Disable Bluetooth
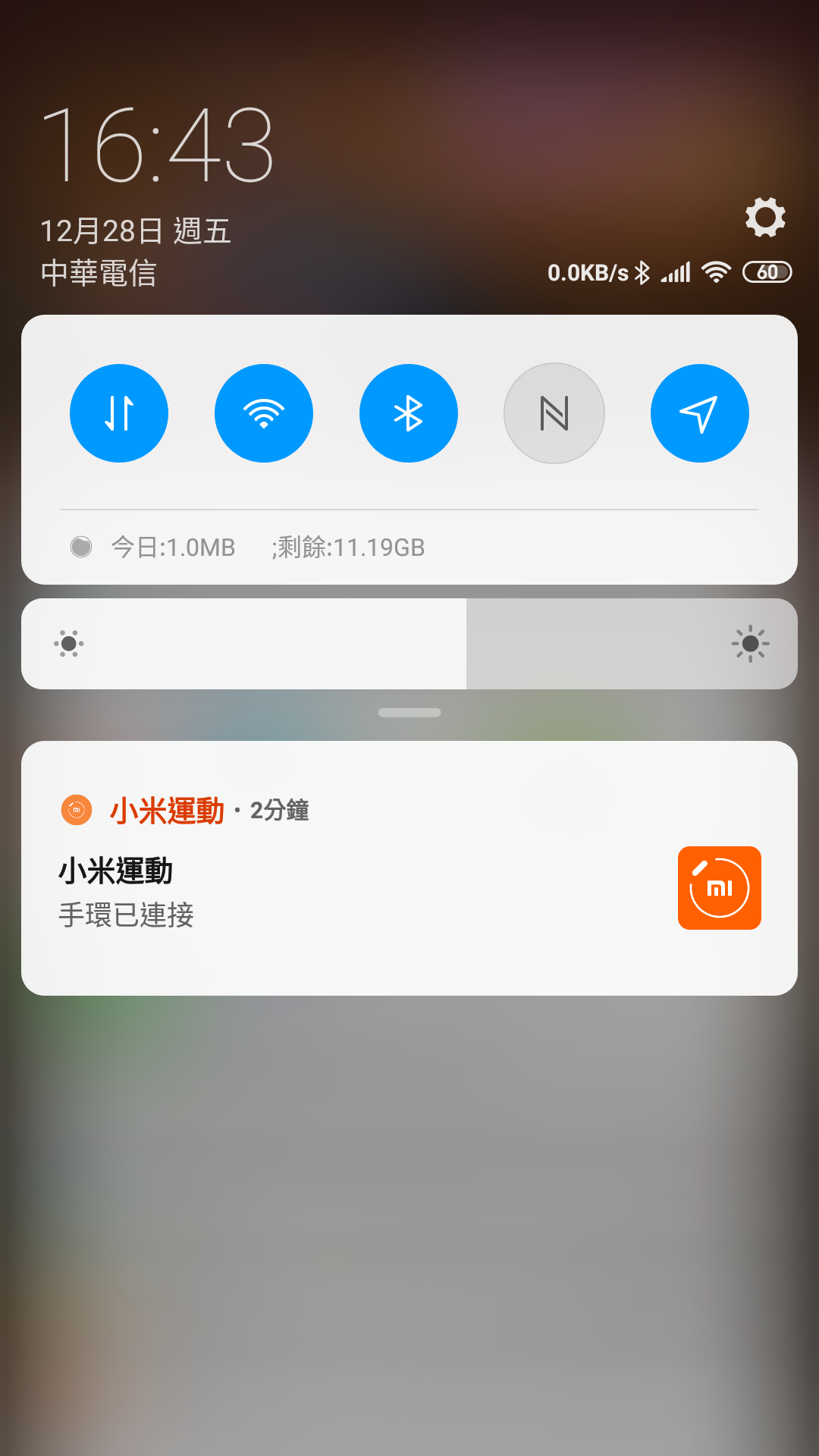 coord(409,413)
